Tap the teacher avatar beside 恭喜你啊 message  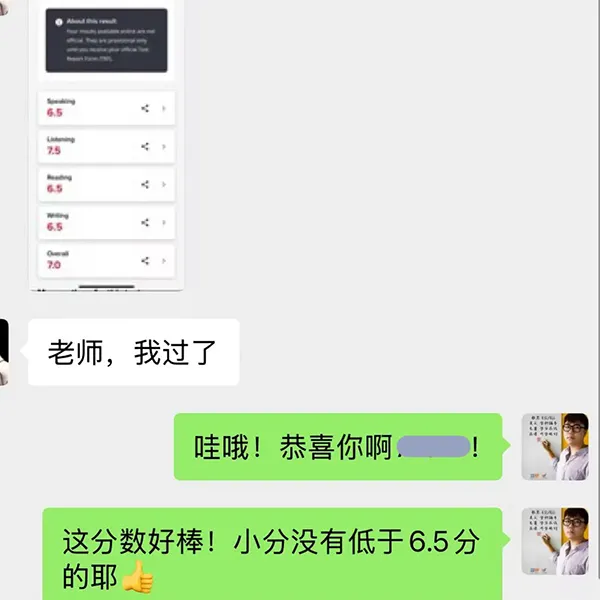point(554,446)
